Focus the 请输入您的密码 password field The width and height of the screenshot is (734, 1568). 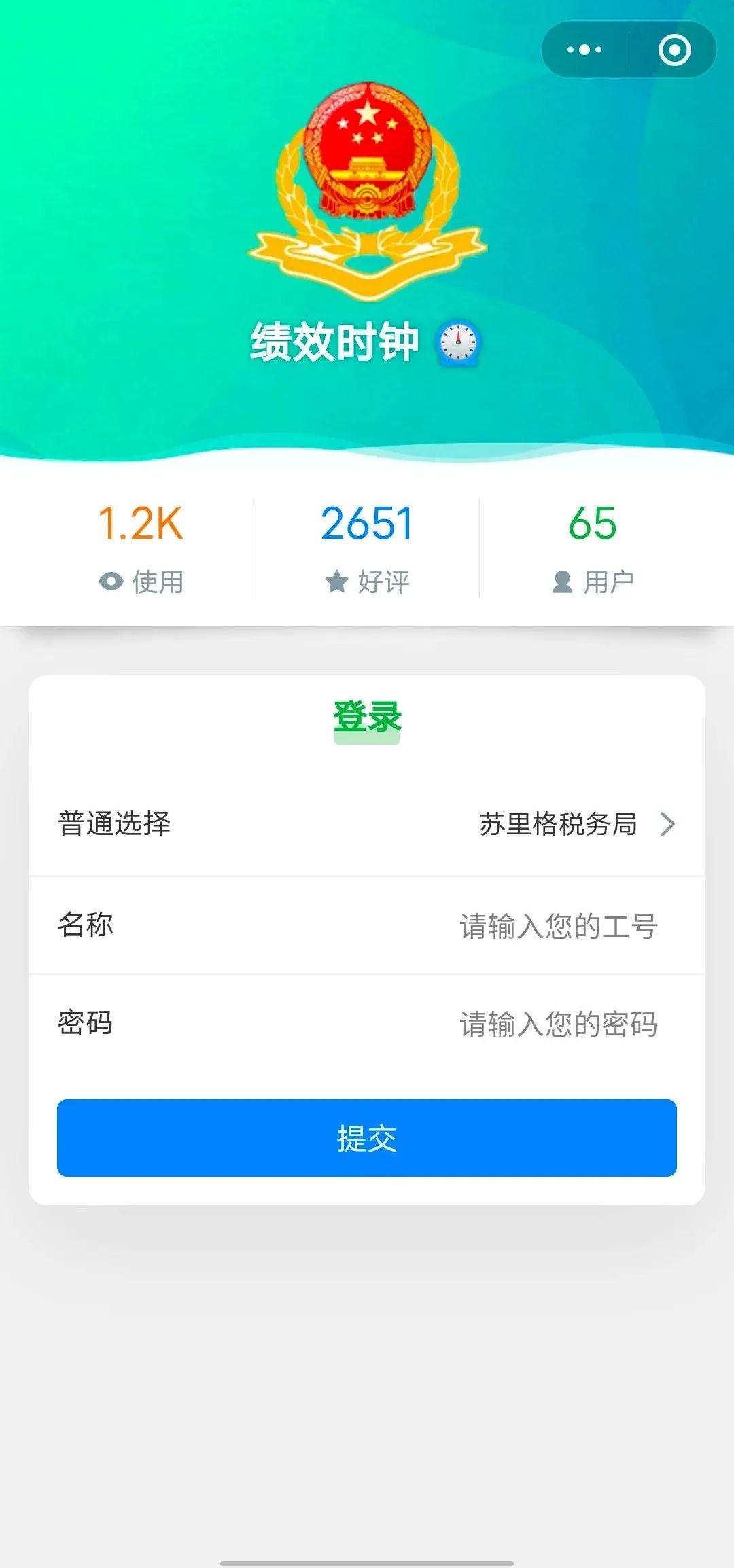pos(367,1023)
